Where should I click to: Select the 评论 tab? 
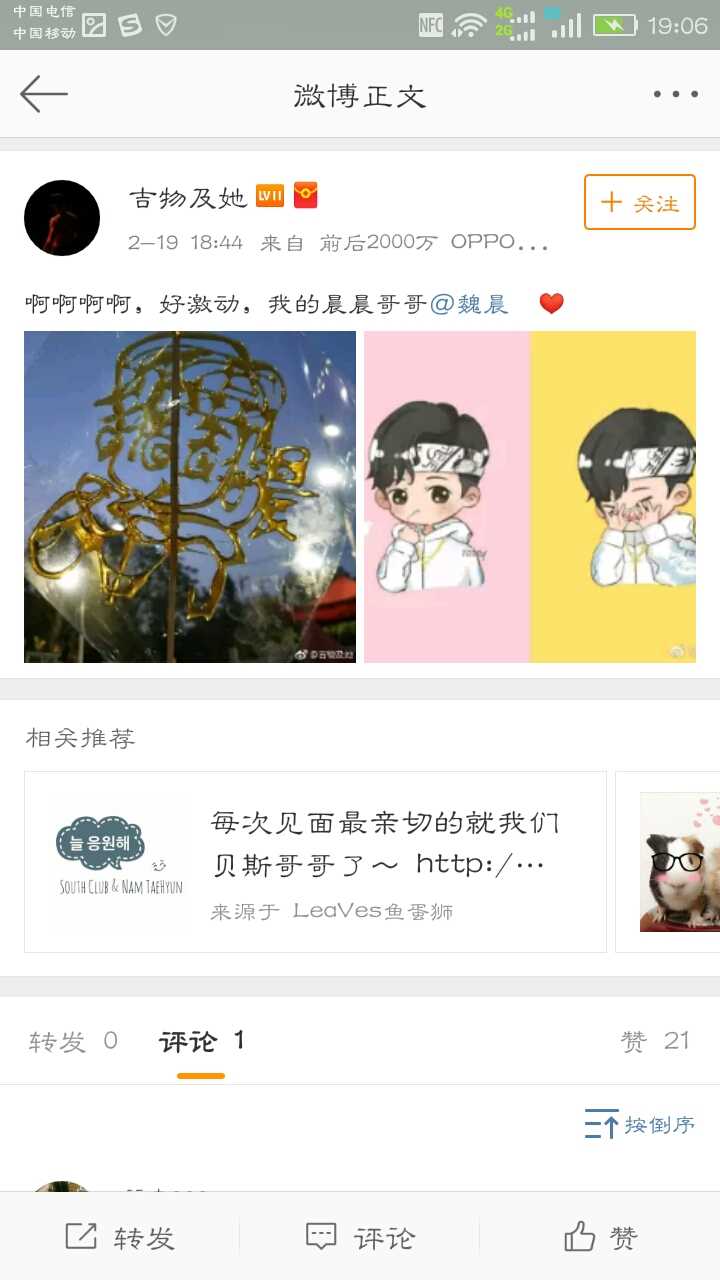[x=201, y=1041]
